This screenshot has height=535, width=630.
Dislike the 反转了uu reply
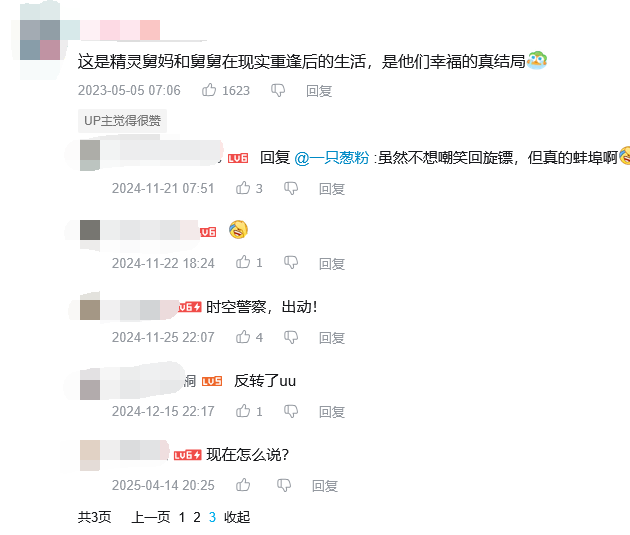[291, 411]
